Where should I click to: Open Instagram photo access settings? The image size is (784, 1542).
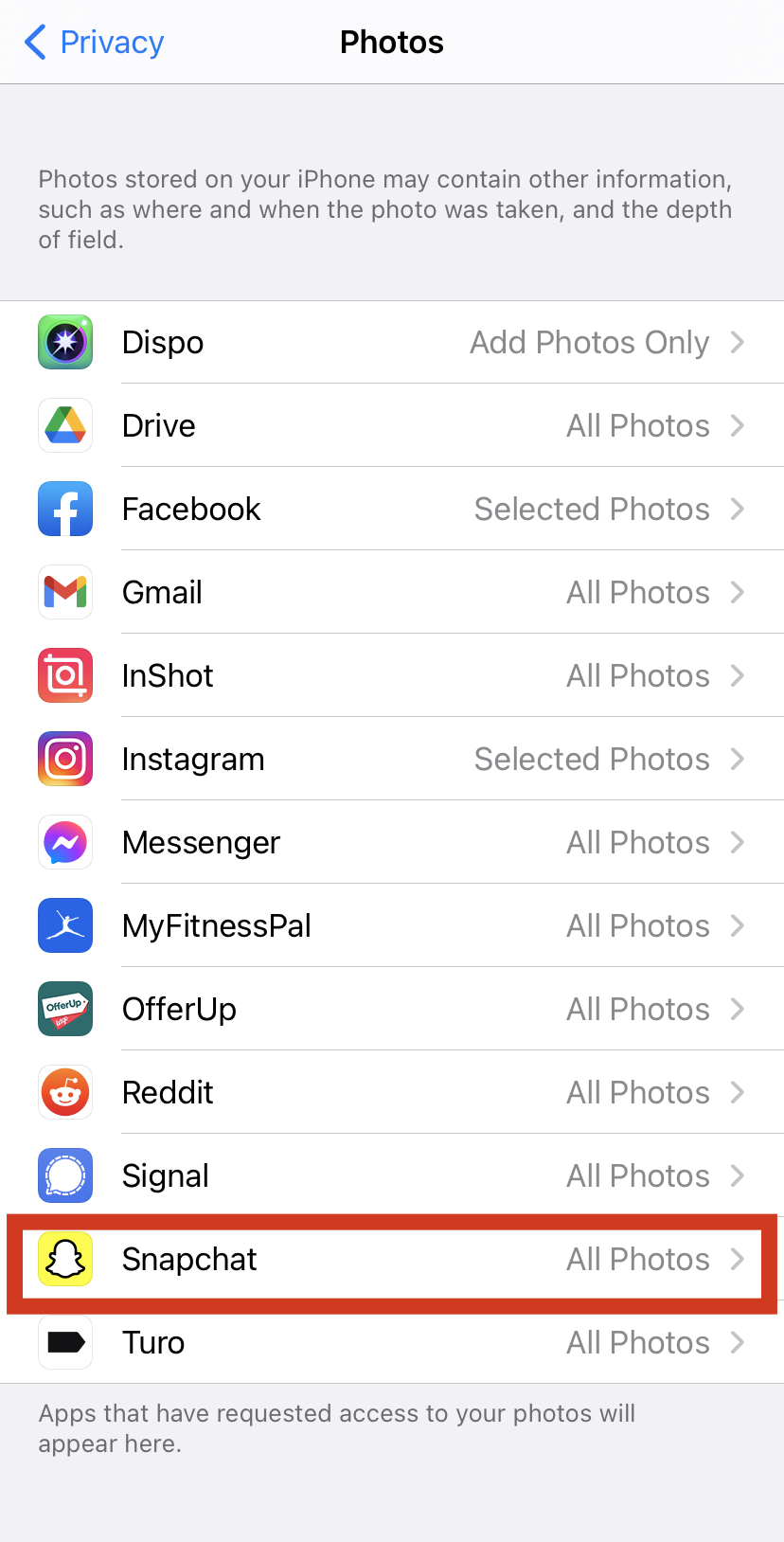[x=392, y=760]
